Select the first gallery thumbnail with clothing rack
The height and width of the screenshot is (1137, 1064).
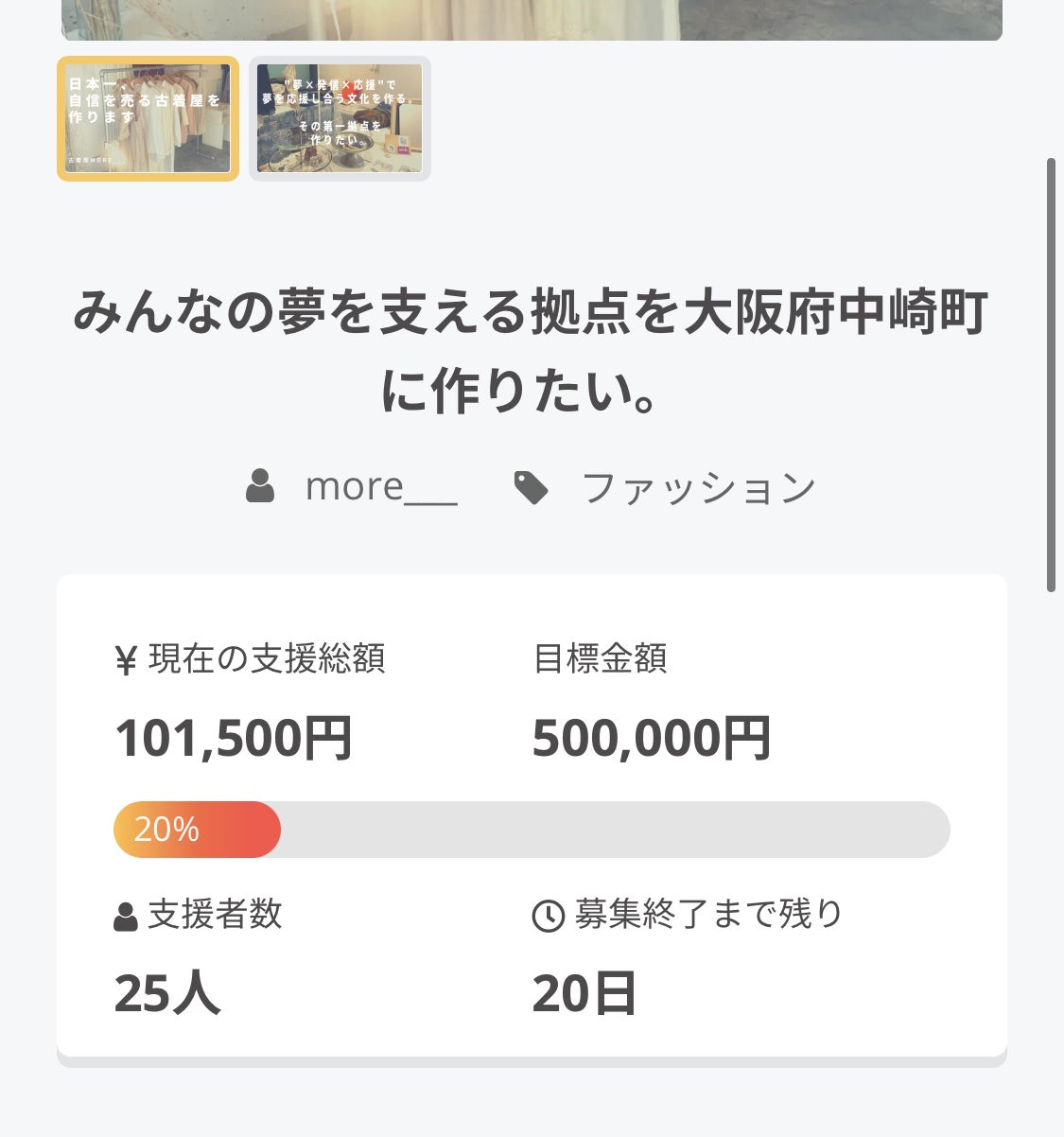148,118
